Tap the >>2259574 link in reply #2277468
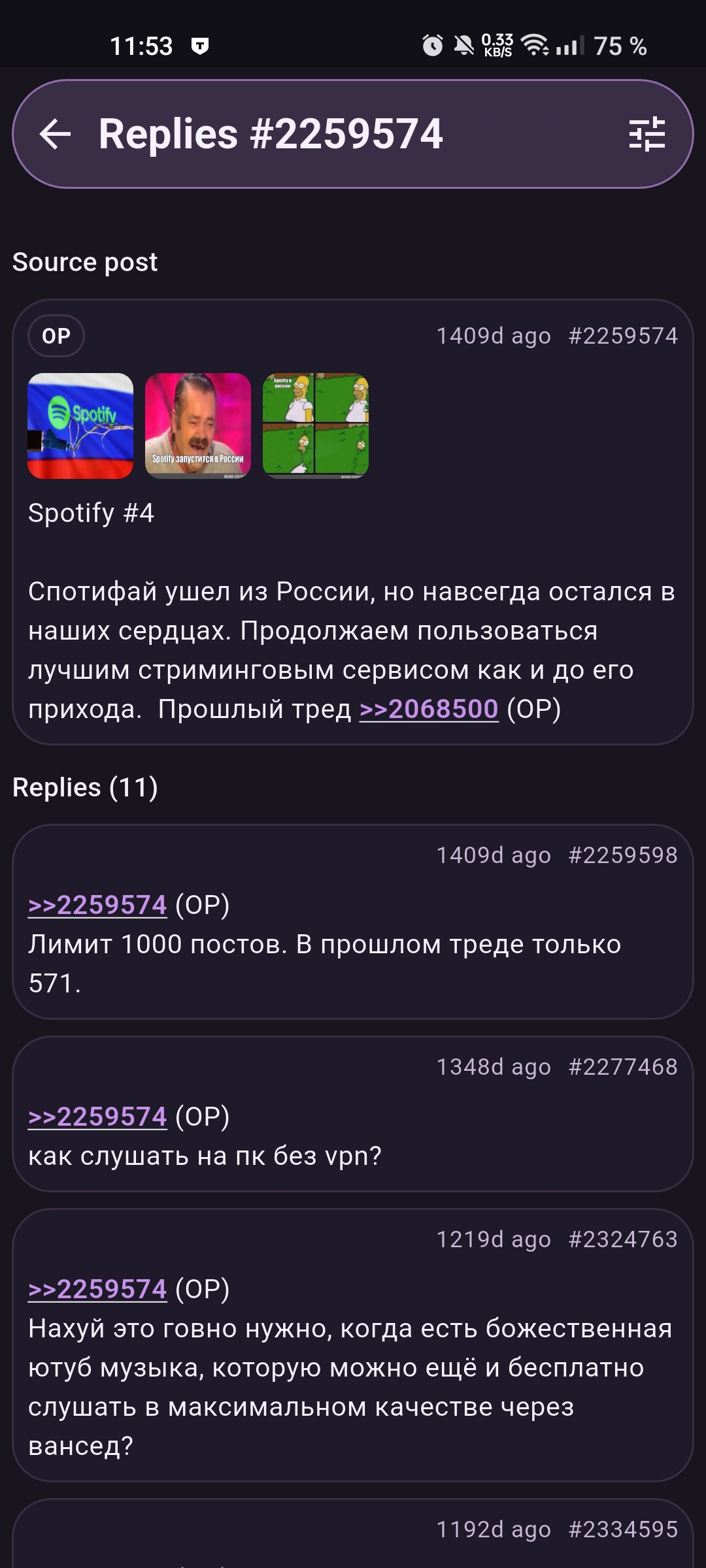 [x=97, y=1117]
